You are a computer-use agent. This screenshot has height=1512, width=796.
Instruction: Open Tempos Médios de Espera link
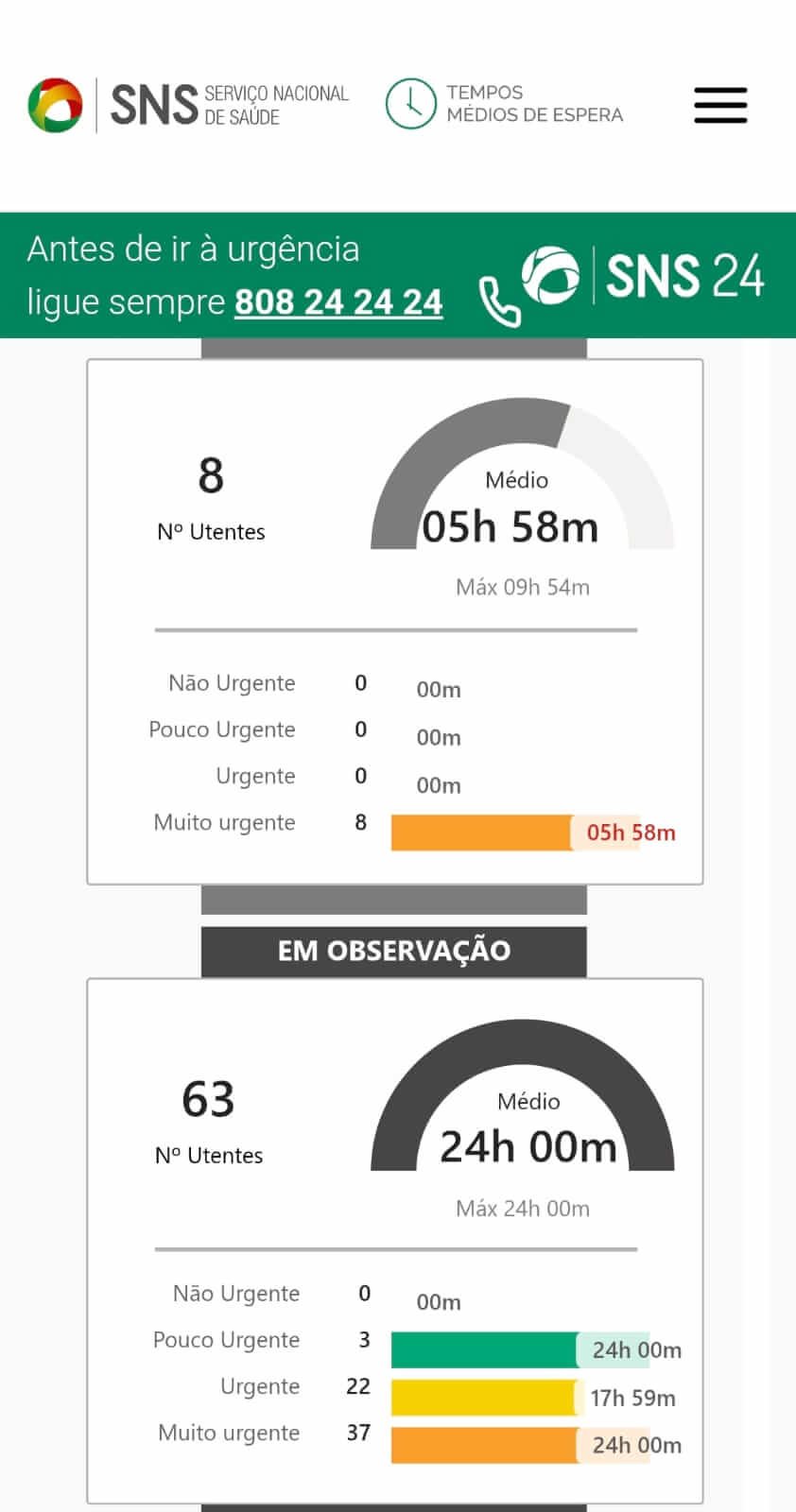[504, 104]
